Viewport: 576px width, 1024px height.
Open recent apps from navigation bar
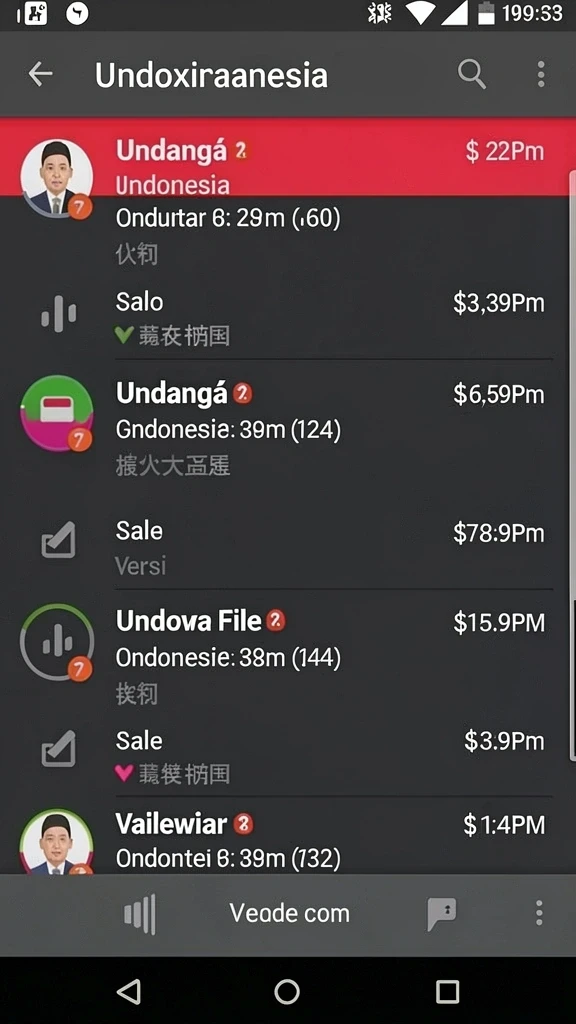pos(447,991)
